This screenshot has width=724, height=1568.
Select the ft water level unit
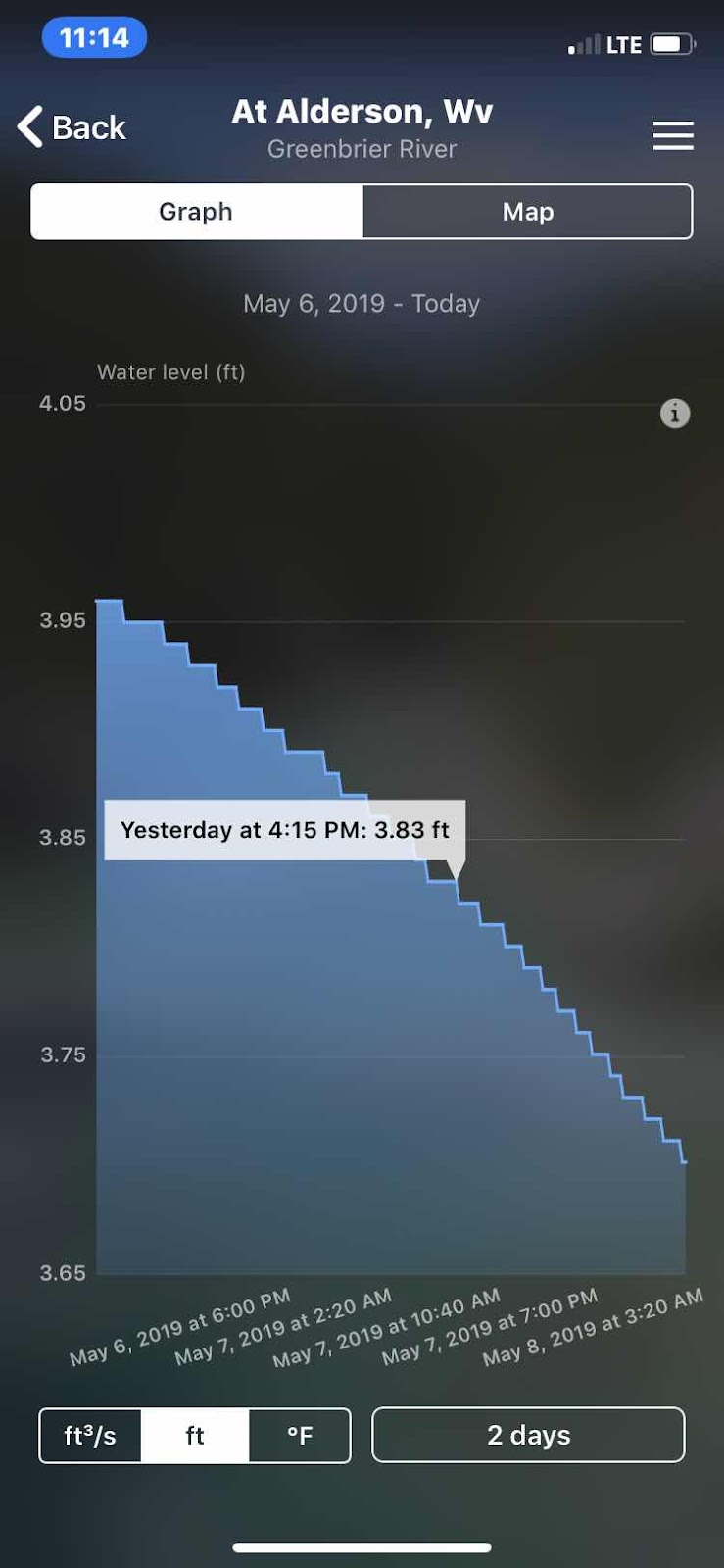pyautogui.click(x=195, y=1436)
